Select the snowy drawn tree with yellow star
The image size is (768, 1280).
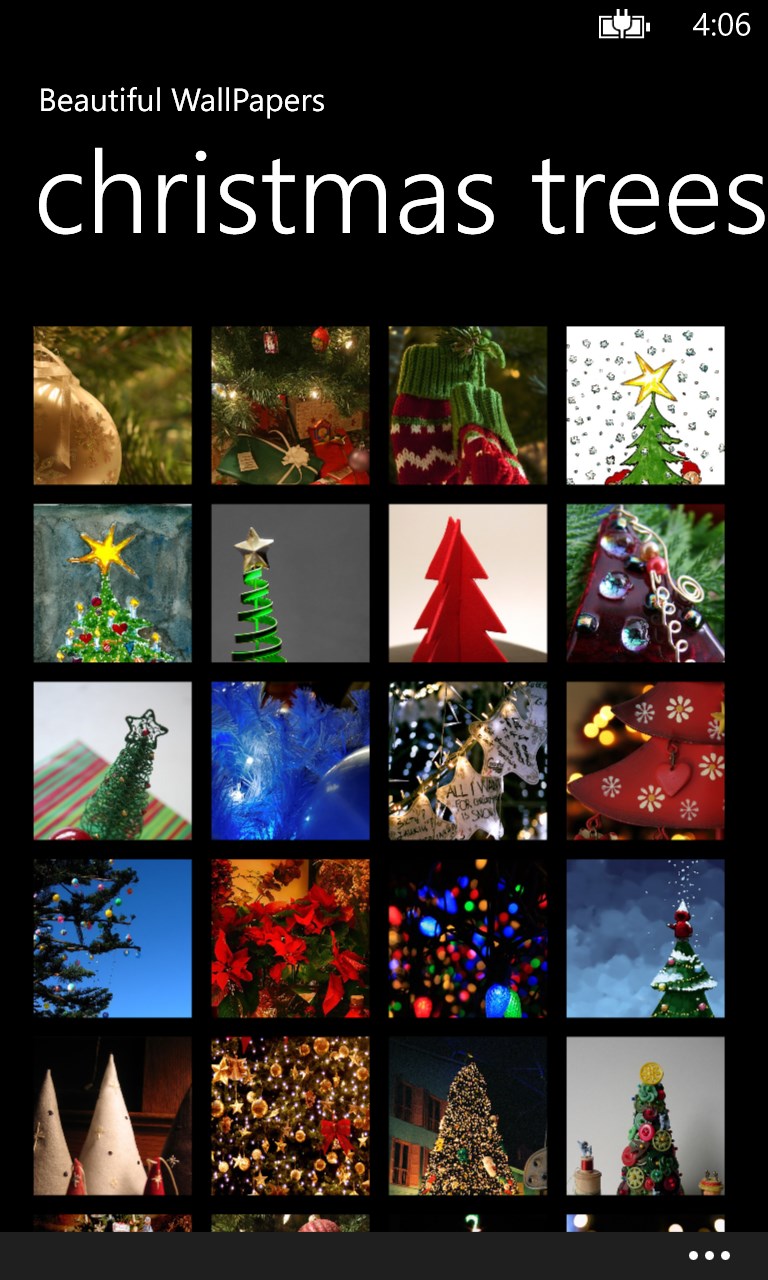click(x=645, y=405)
